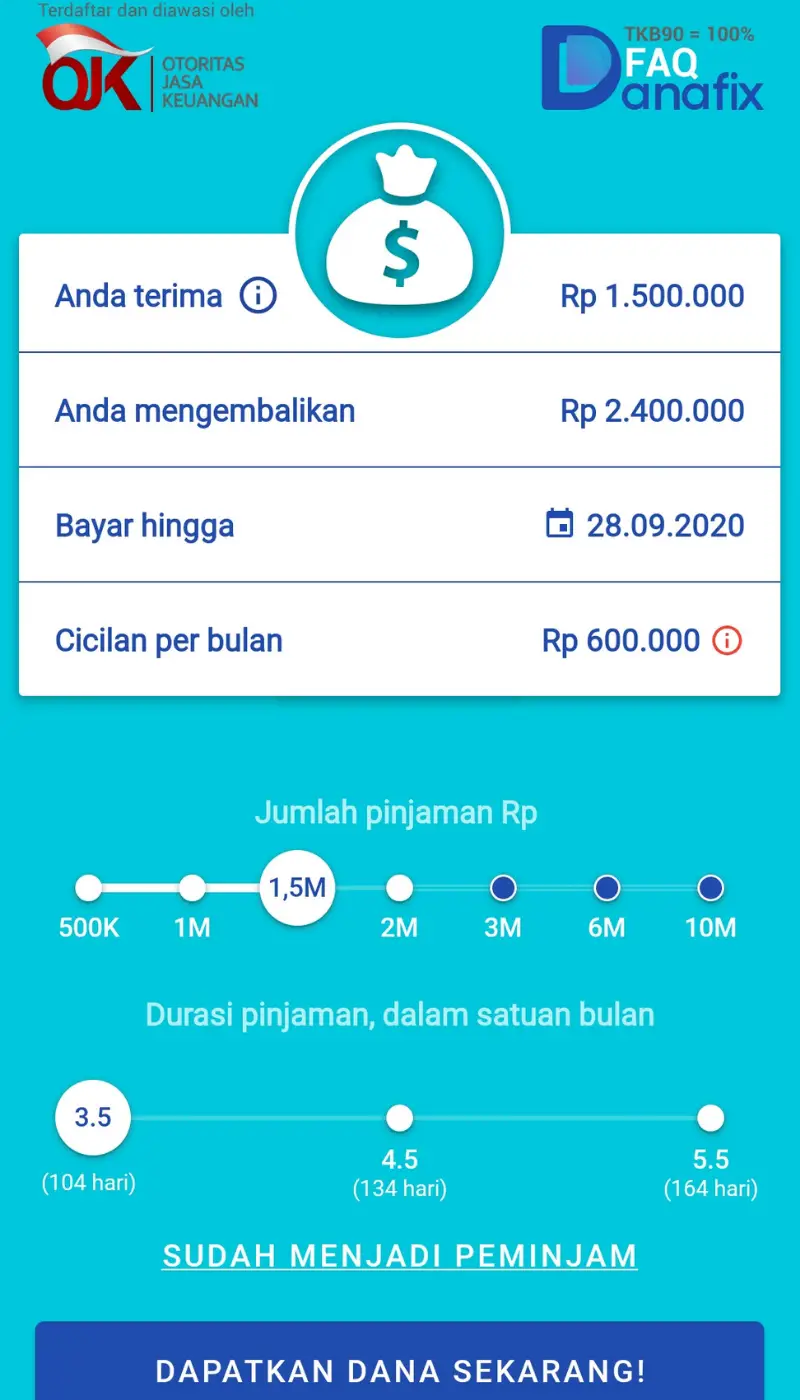Click SUDAH MENJADI PEMINJAM link
This screenshot has height=1400, width=800.
pyautogui.click(x=399, y=1255)
